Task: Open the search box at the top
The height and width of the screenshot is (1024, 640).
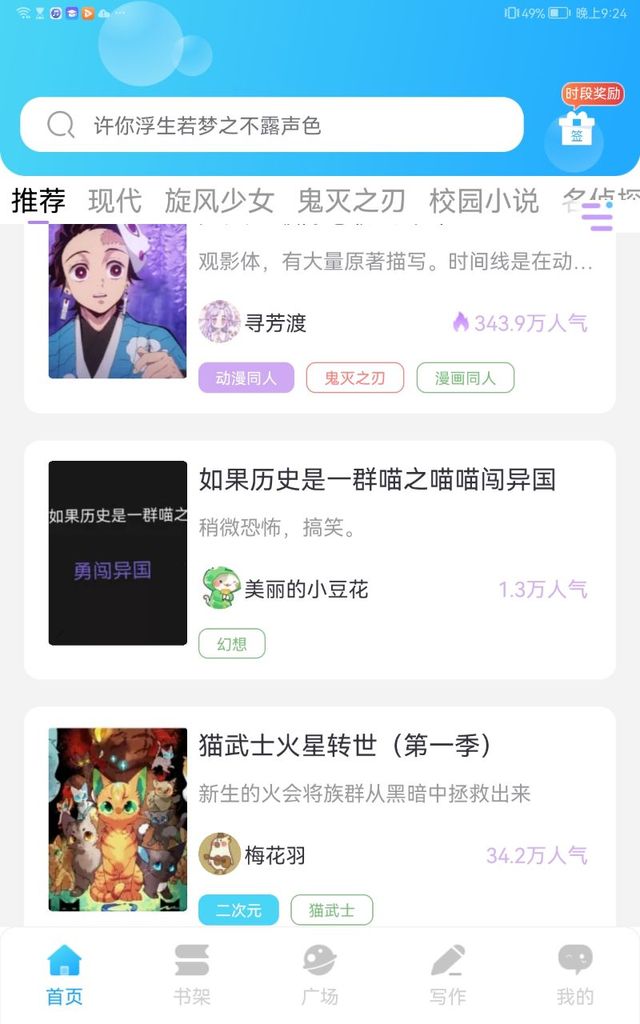Action: [x=272, y=125]
